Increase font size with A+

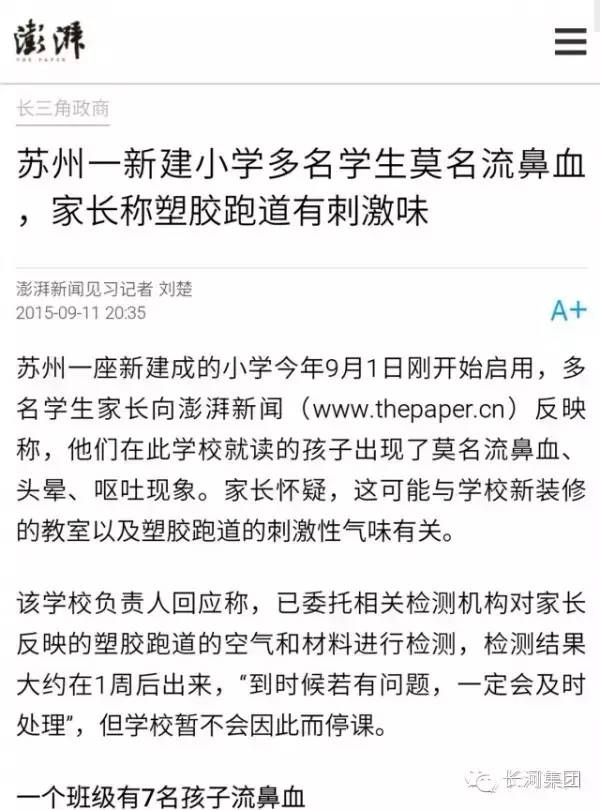[x=568, y=310]
